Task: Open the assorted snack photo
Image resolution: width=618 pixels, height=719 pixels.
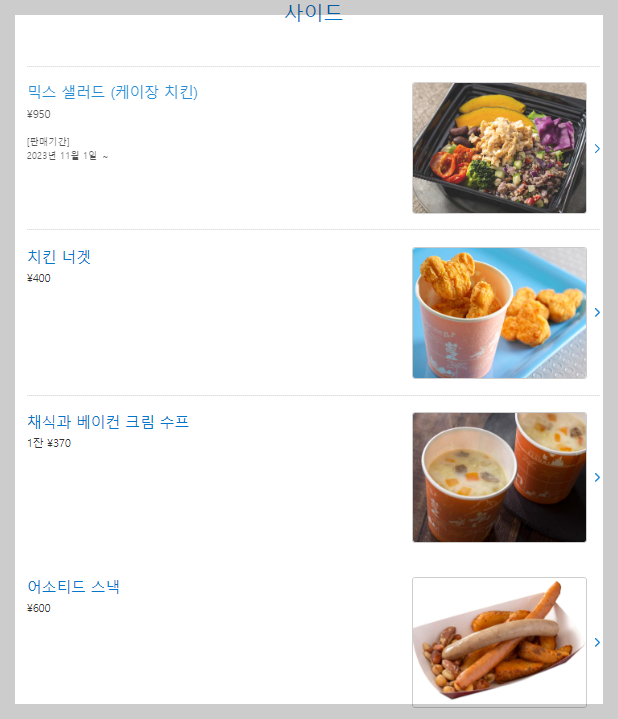Action: [499, 642]
